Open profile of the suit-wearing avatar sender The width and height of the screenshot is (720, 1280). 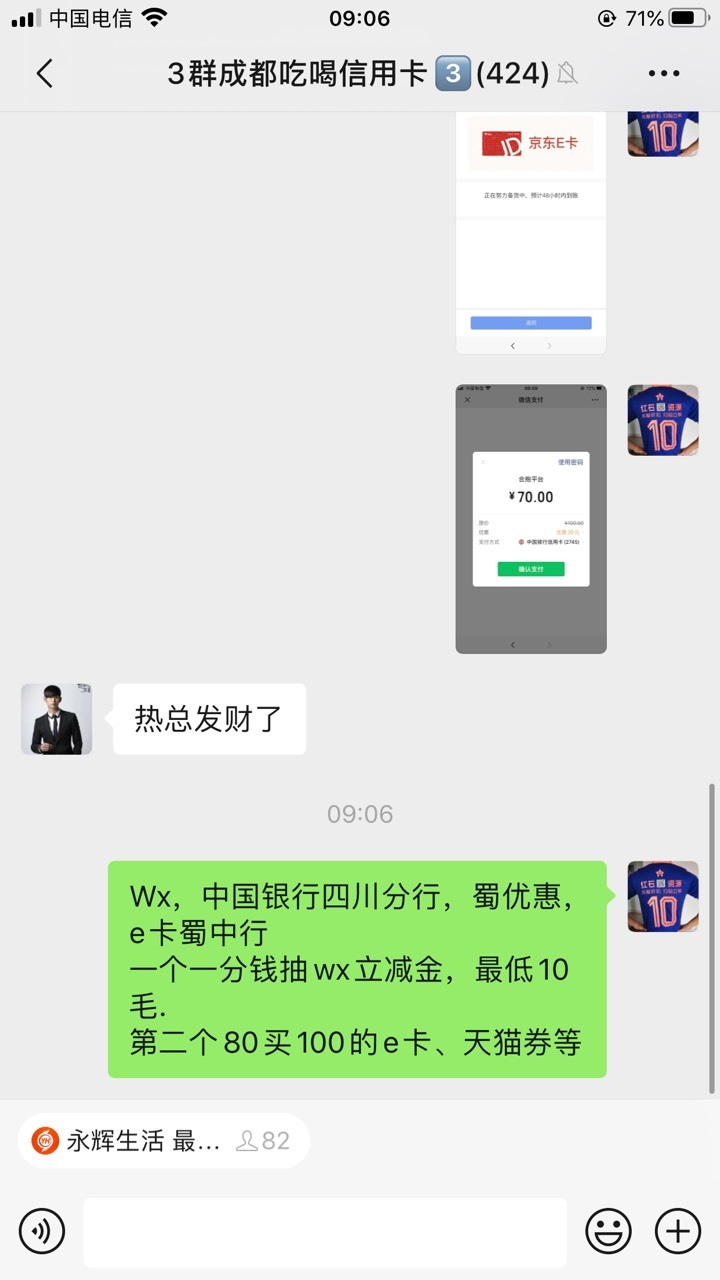56,719
